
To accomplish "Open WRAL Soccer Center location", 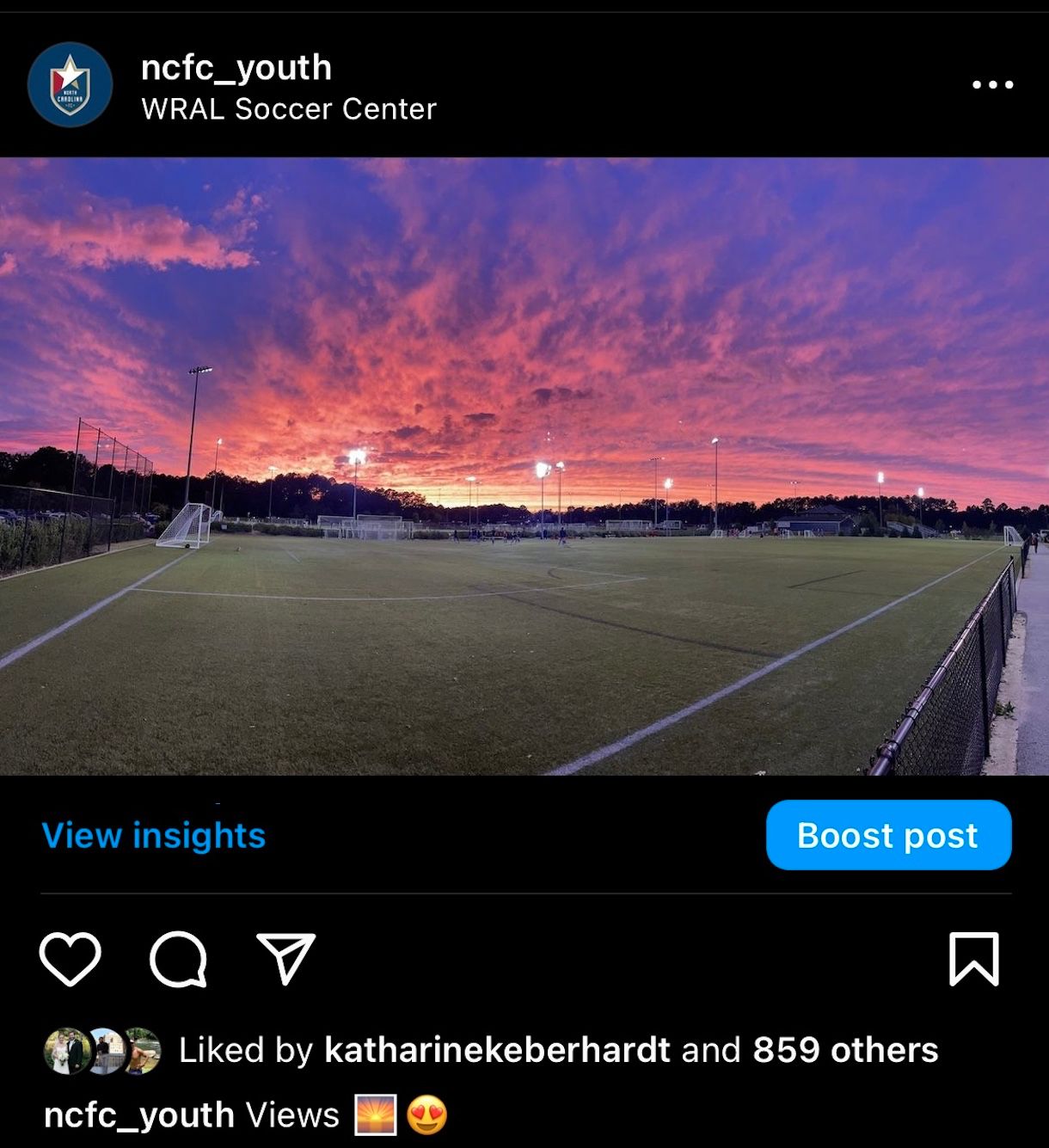I will [x=288, y=109].
